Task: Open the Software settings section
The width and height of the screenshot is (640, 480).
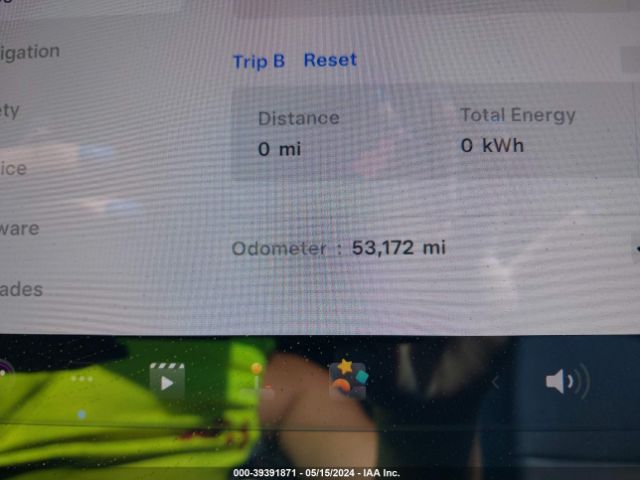Action: (20, 228)
